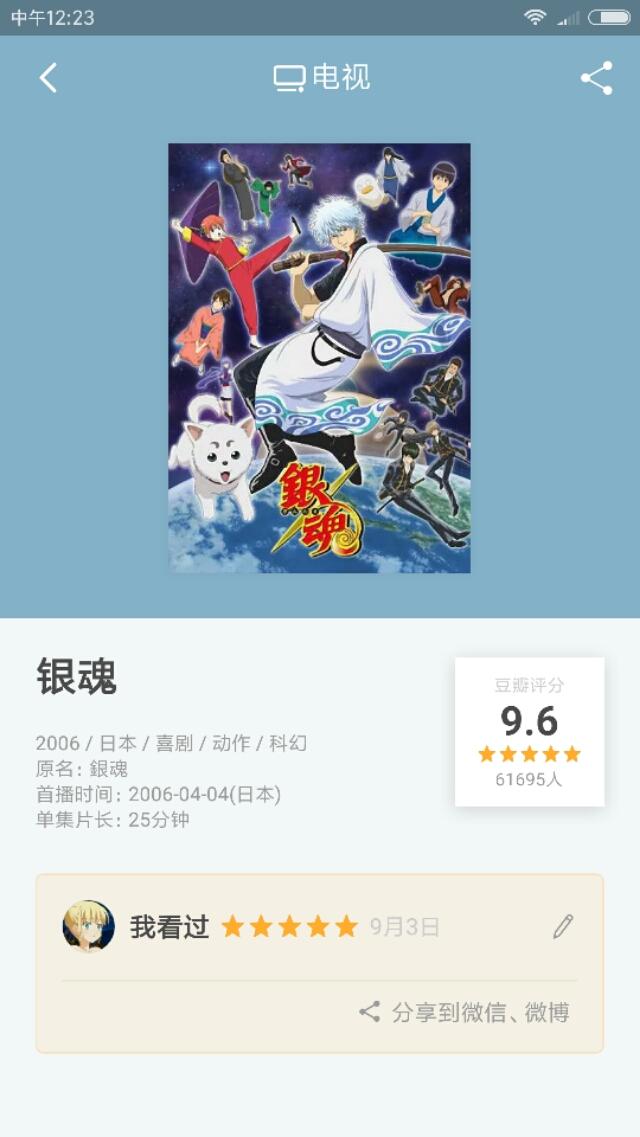This screenshot has height=1137, width=640.
Task: Edit my rating with the pencil icon
Action: 562,926
